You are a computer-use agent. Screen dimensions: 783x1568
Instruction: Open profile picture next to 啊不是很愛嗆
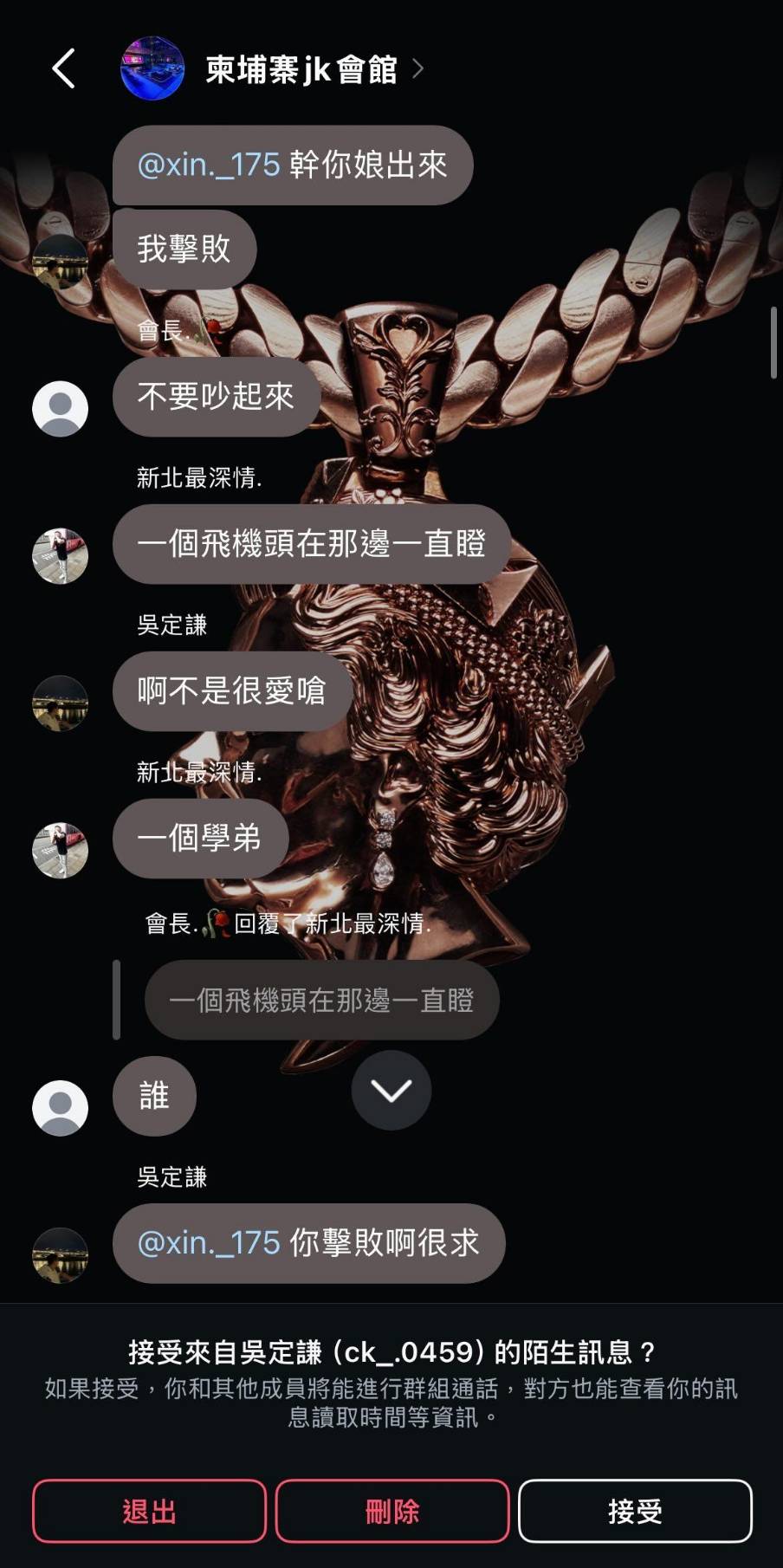click(60, 703)
